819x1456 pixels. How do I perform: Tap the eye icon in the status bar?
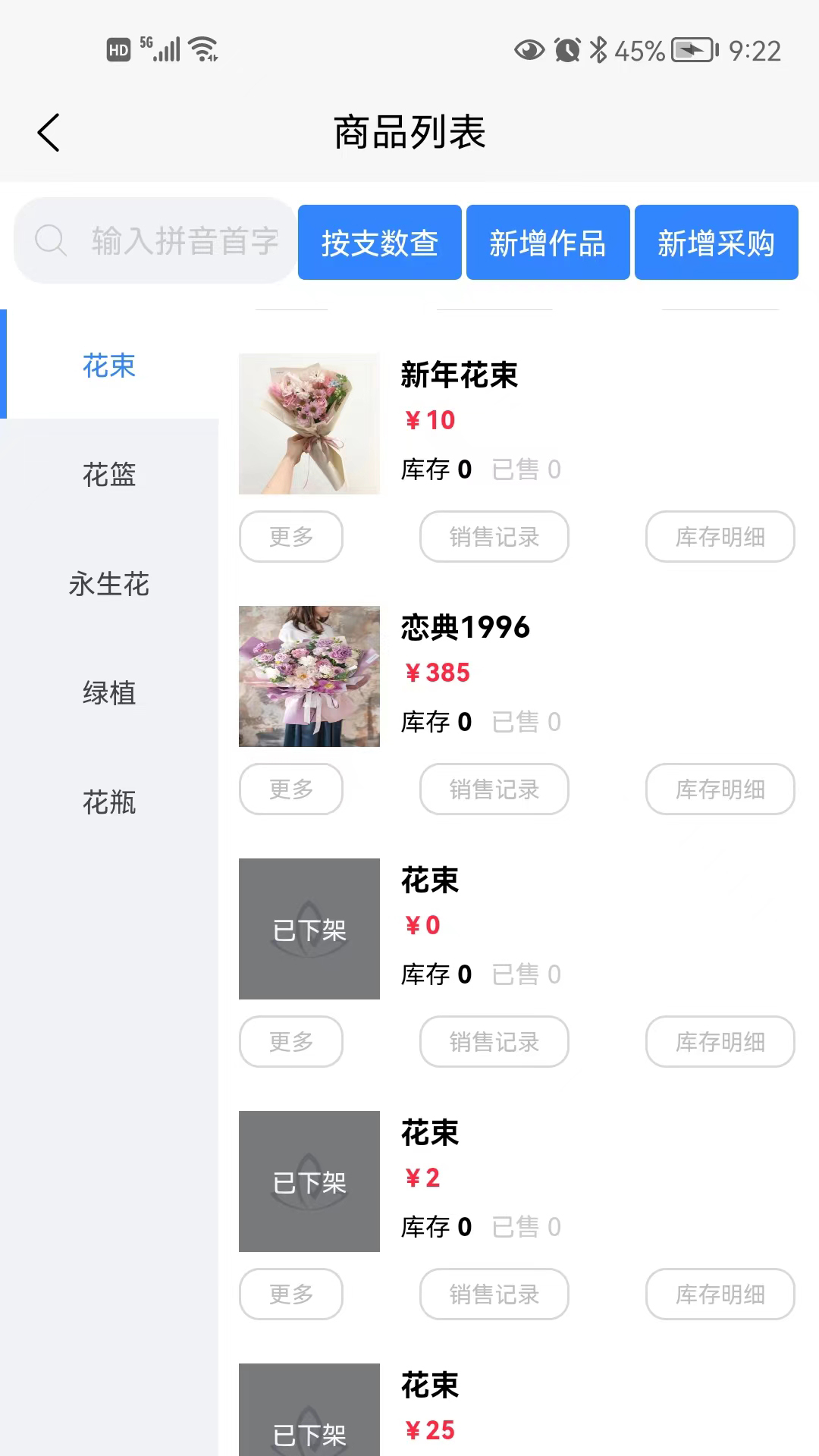[529, 48]
